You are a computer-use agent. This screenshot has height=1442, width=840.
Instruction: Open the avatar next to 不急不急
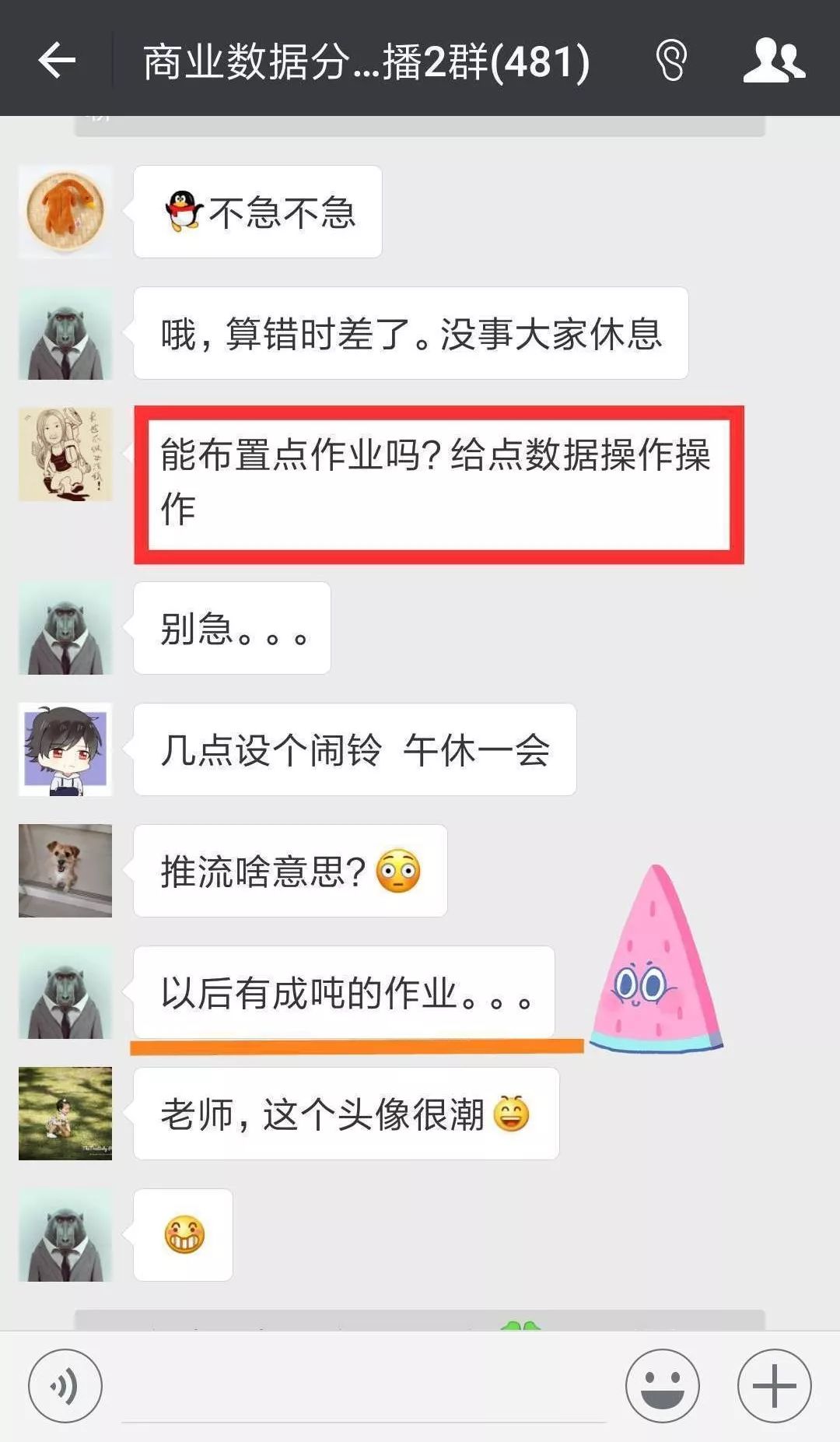(x=65, y=211)
